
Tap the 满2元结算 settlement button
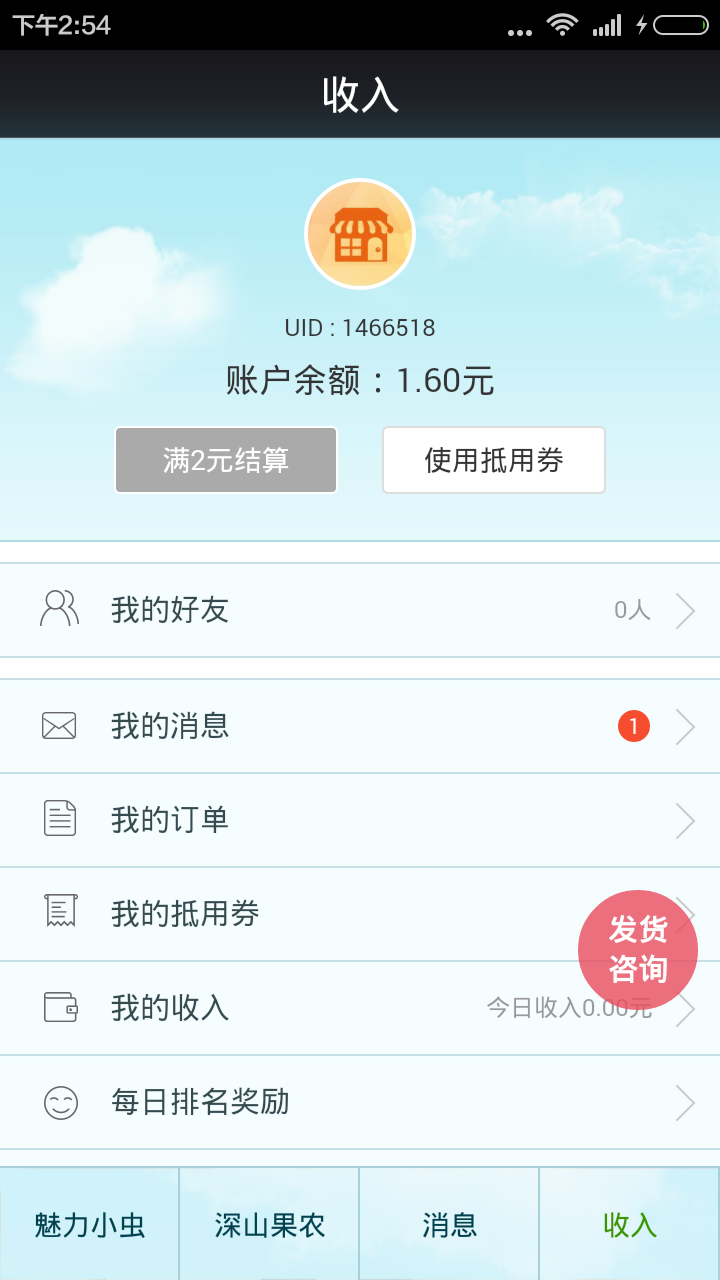click(x=226, y=460)
